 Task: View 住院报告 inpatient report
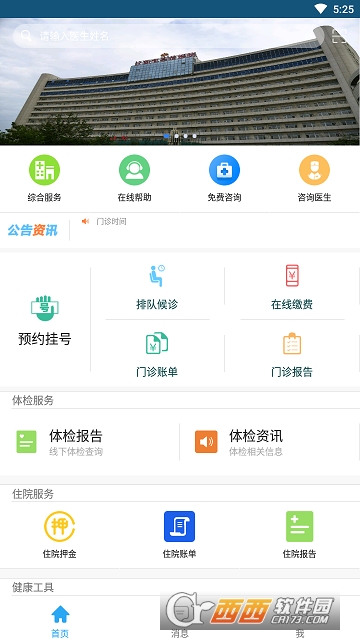coord(300,535)
